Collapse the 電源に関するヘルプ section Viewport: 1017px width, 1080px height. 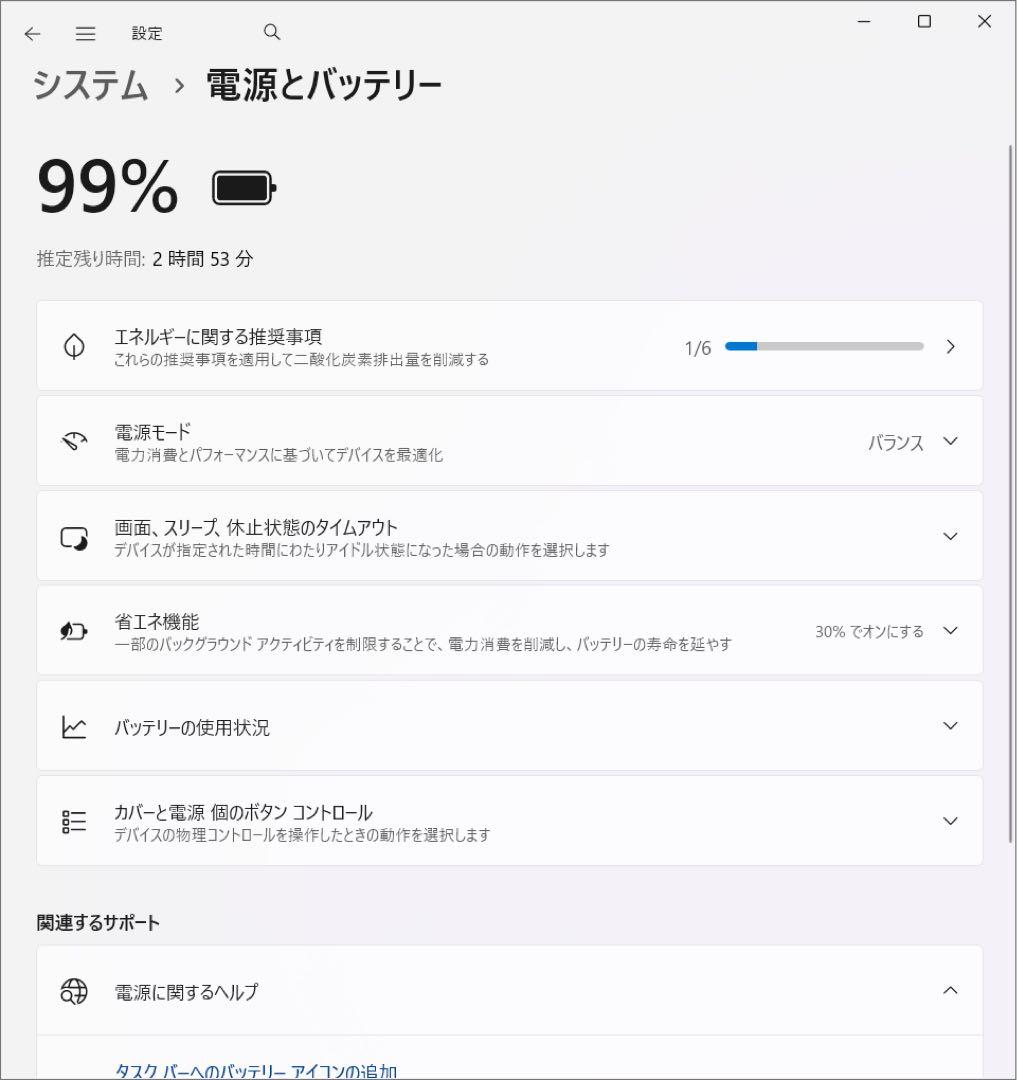click(949, 990)
